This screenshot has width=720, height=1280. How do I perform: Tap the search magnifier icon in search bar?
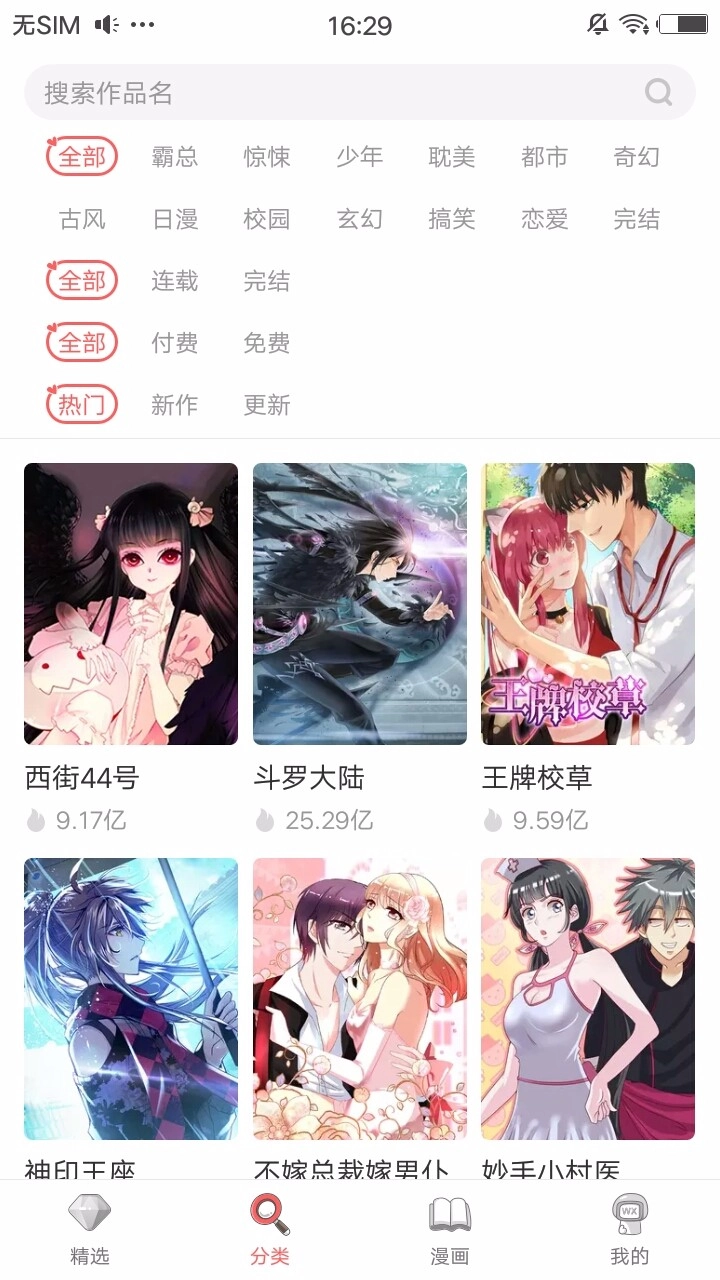coord(657,92)
